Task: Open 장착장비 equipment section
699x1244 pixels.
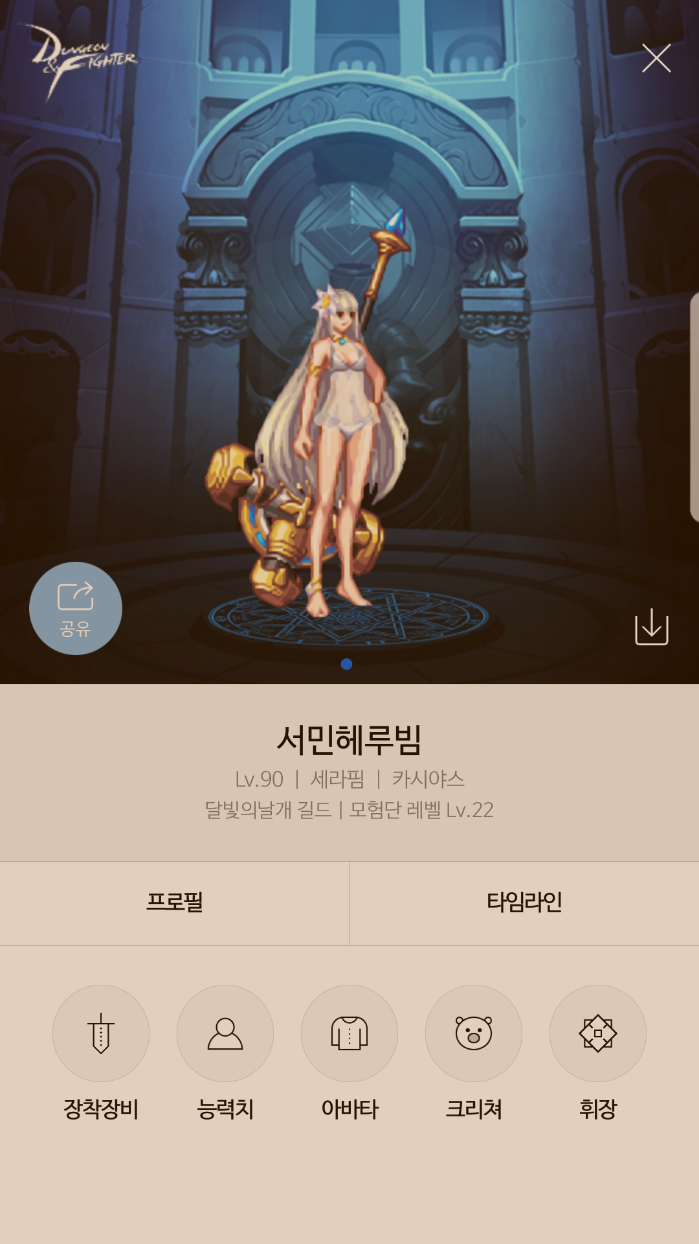Action: [101, 1033]
